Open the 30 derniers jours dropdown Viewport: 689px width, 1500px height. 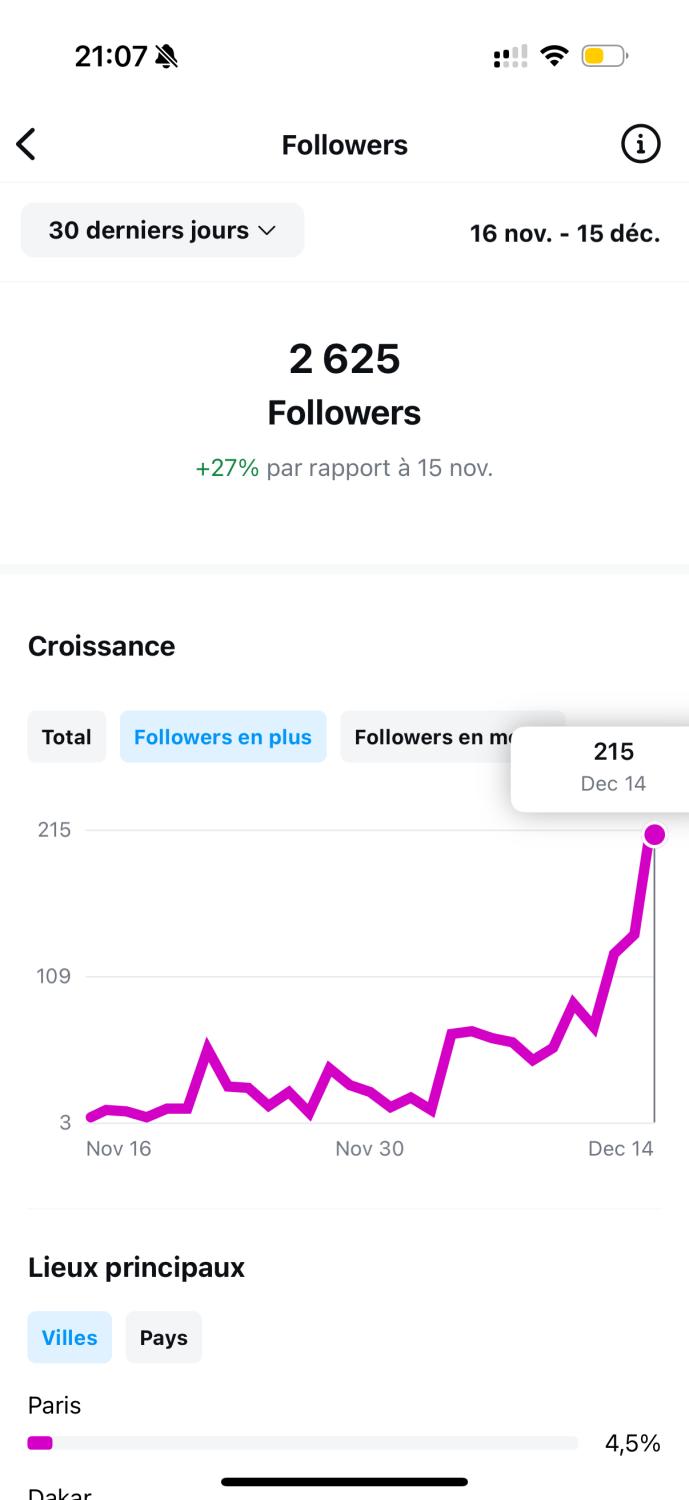[x=162, y=230]
